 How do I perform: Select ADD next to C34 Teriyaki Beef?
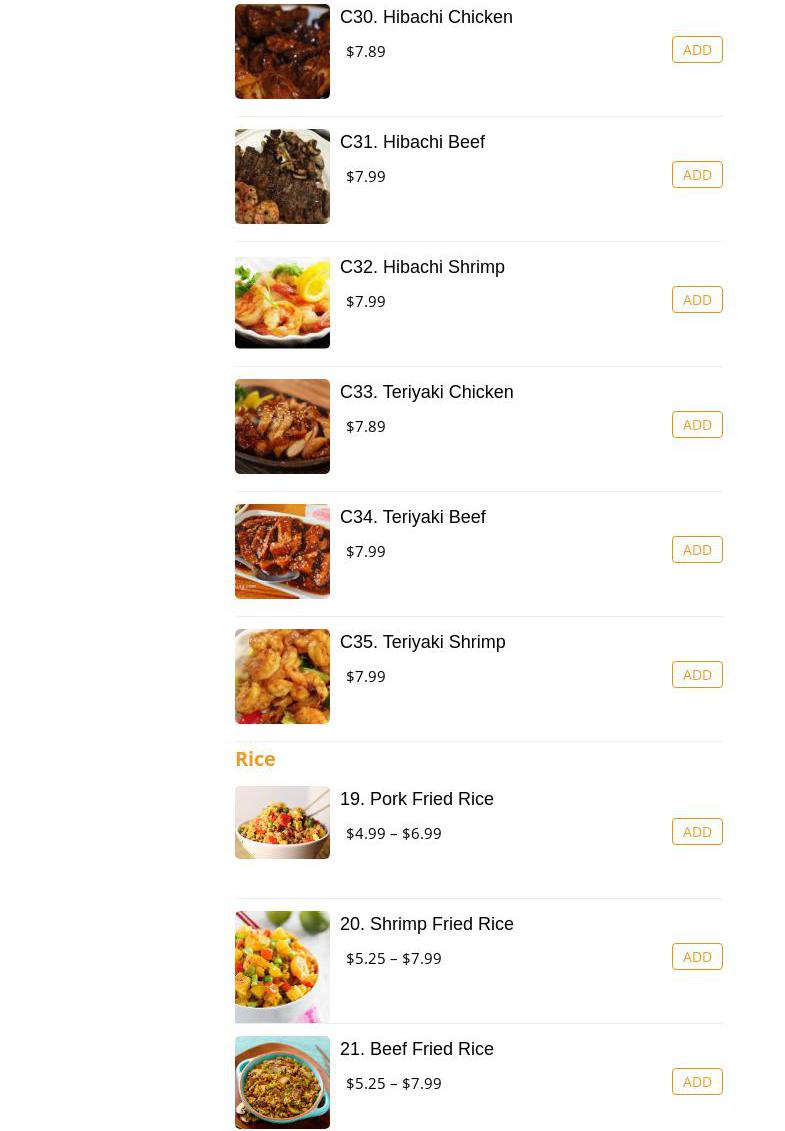(697, 550)
